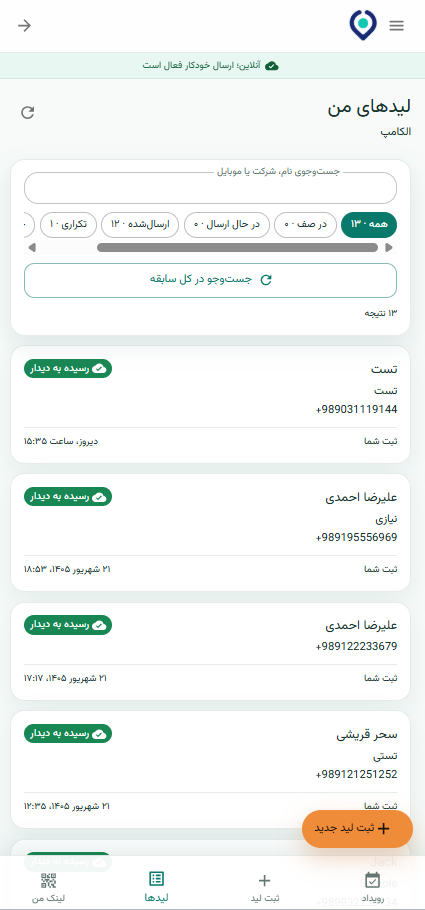425x910 pixels.
Task: Switch to the ثبت لید tab
Action: coord(264,888)
